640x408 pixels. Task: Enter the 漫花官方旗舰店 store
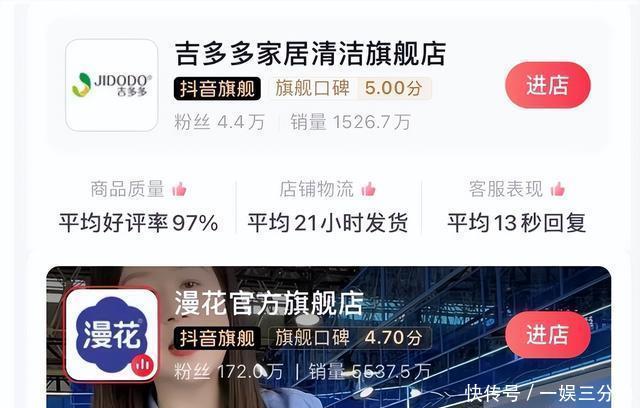[547, 334]
